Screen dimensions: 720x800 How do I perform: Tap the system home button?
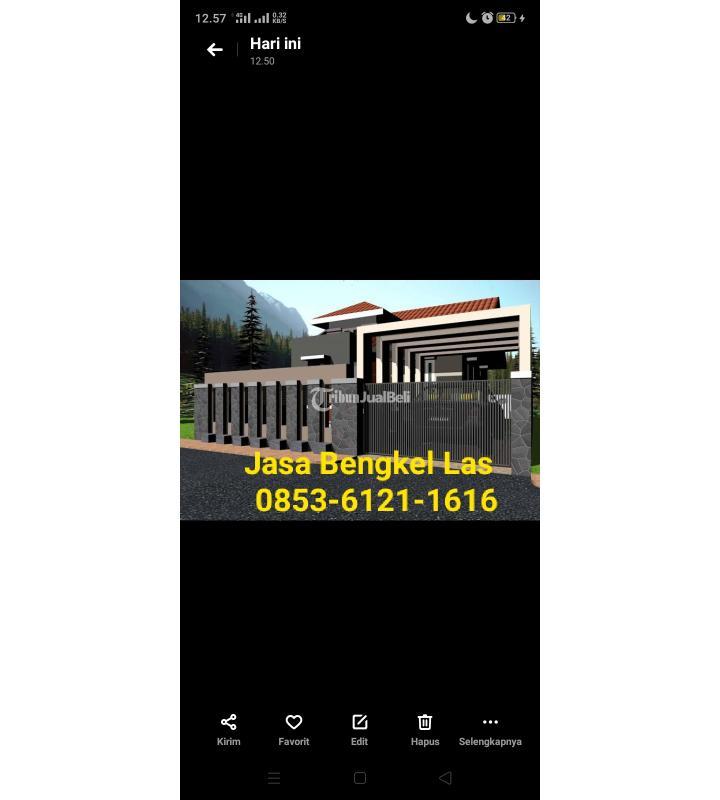360,778
